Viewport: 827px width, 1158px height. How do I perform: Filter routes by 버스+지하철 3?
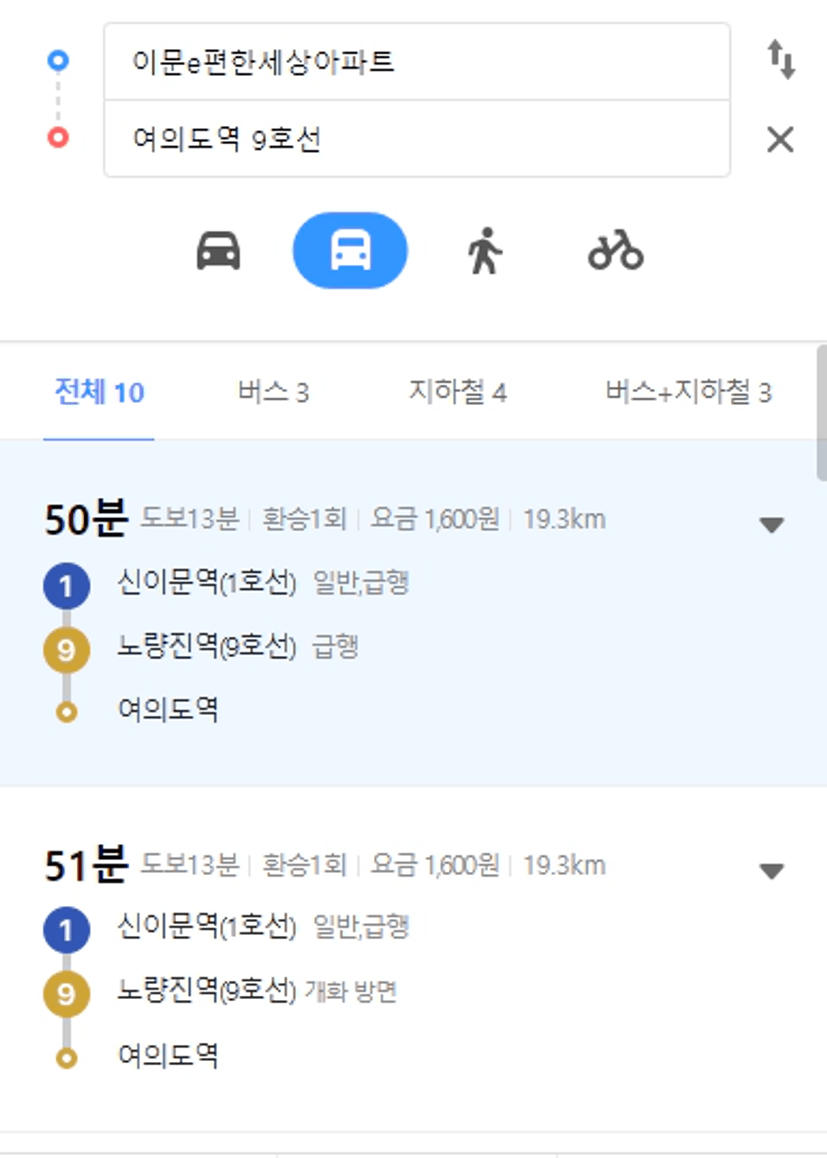click(688, 392)
